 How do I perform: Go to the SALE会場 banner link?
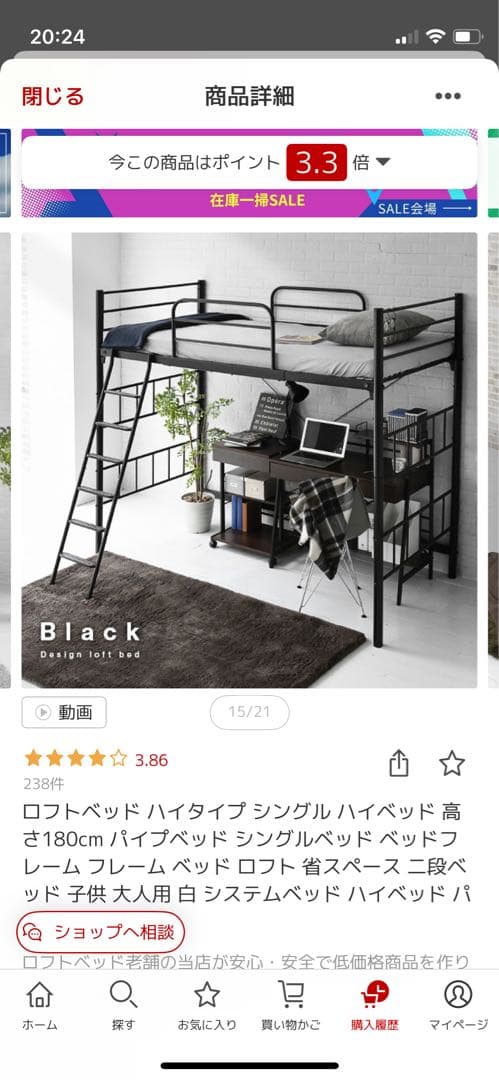click(425, 209)
